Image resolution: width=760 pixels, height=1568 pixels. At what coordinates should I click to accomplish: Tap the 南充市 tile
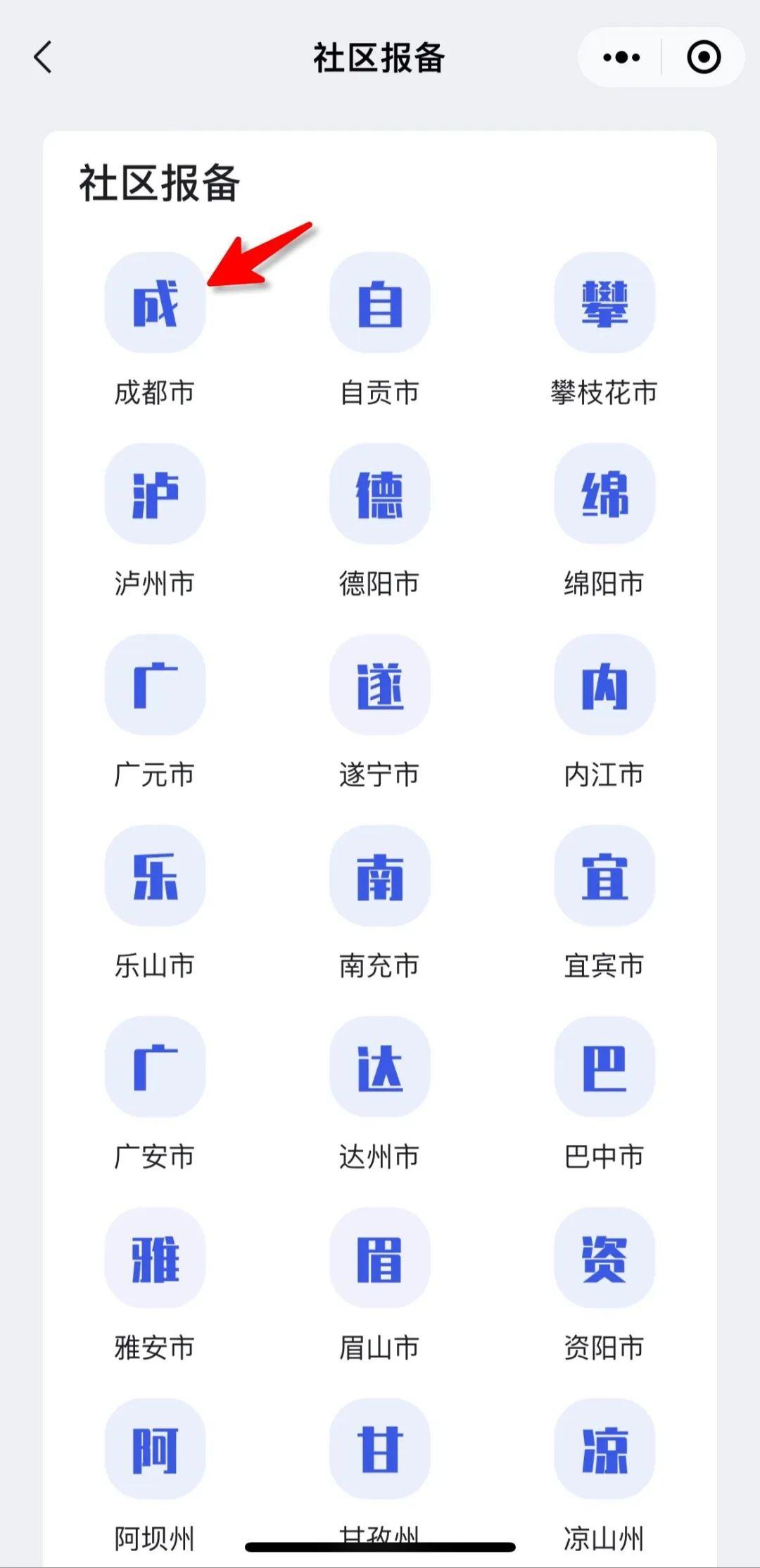[x=379, y=876]
